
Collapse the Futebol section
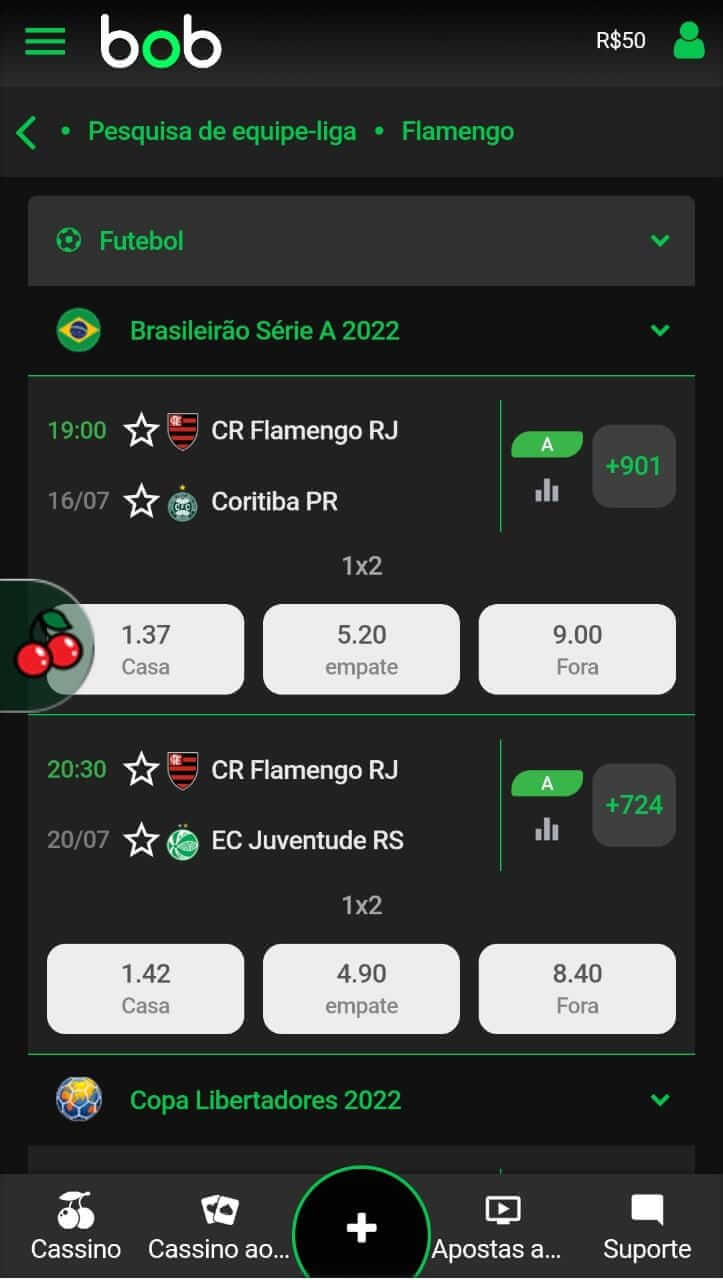[x=659, y=240]
